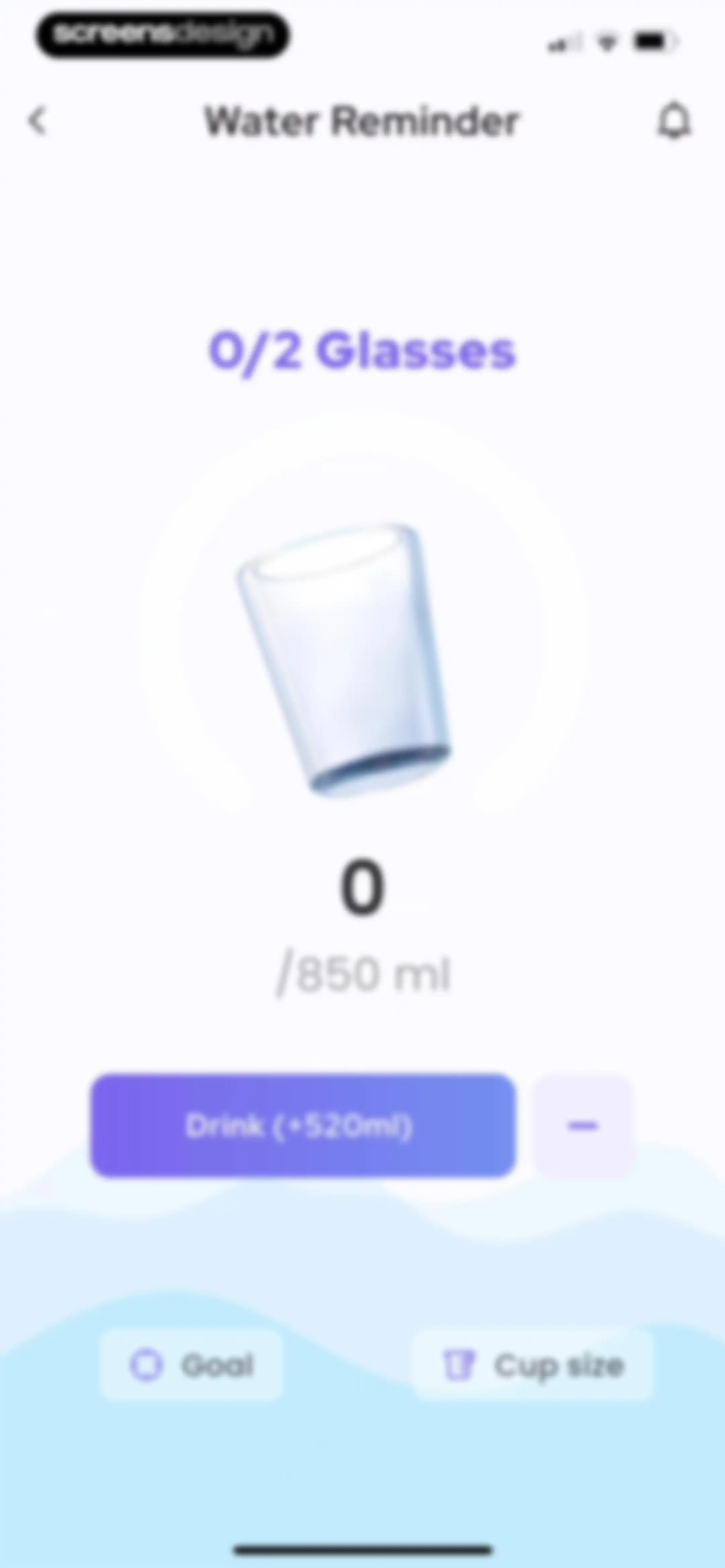Open the notifications bell

click(674, 121)
